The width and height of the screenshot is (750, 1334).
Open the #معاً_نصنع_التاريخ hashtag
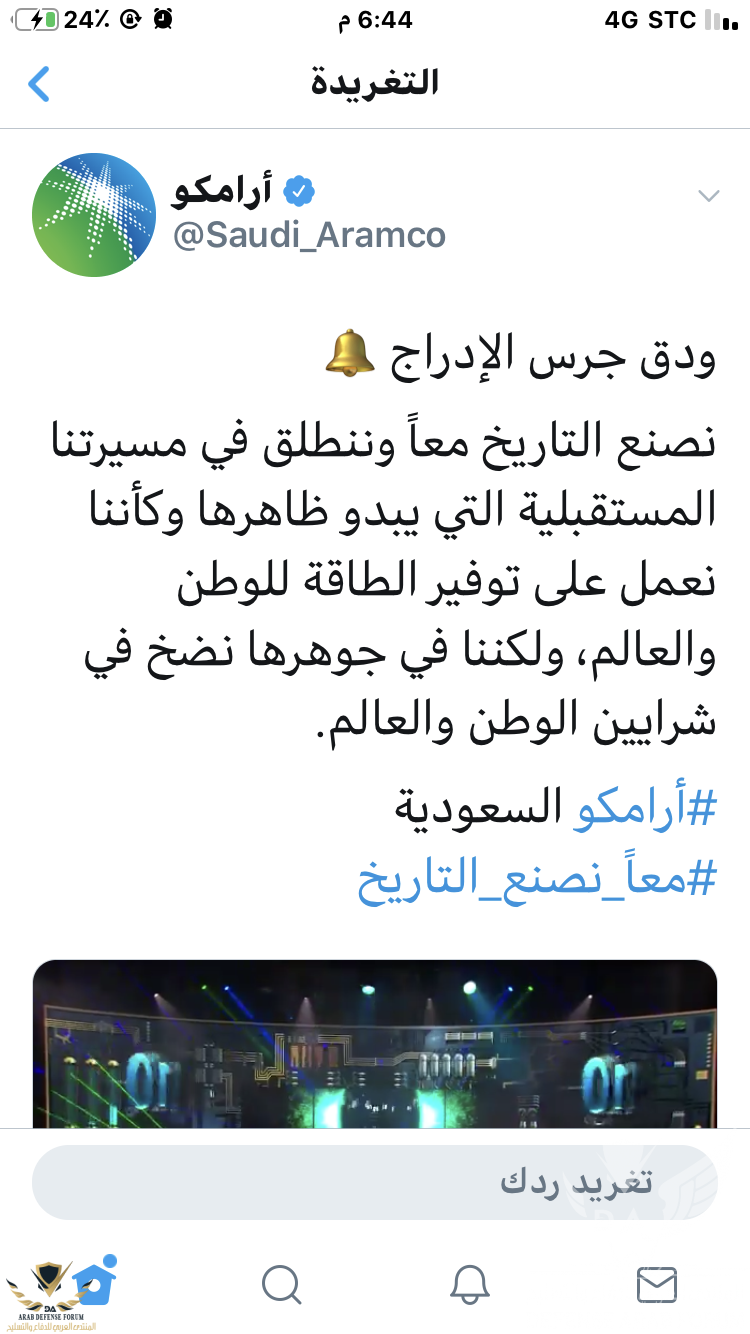tap(537, 877)
